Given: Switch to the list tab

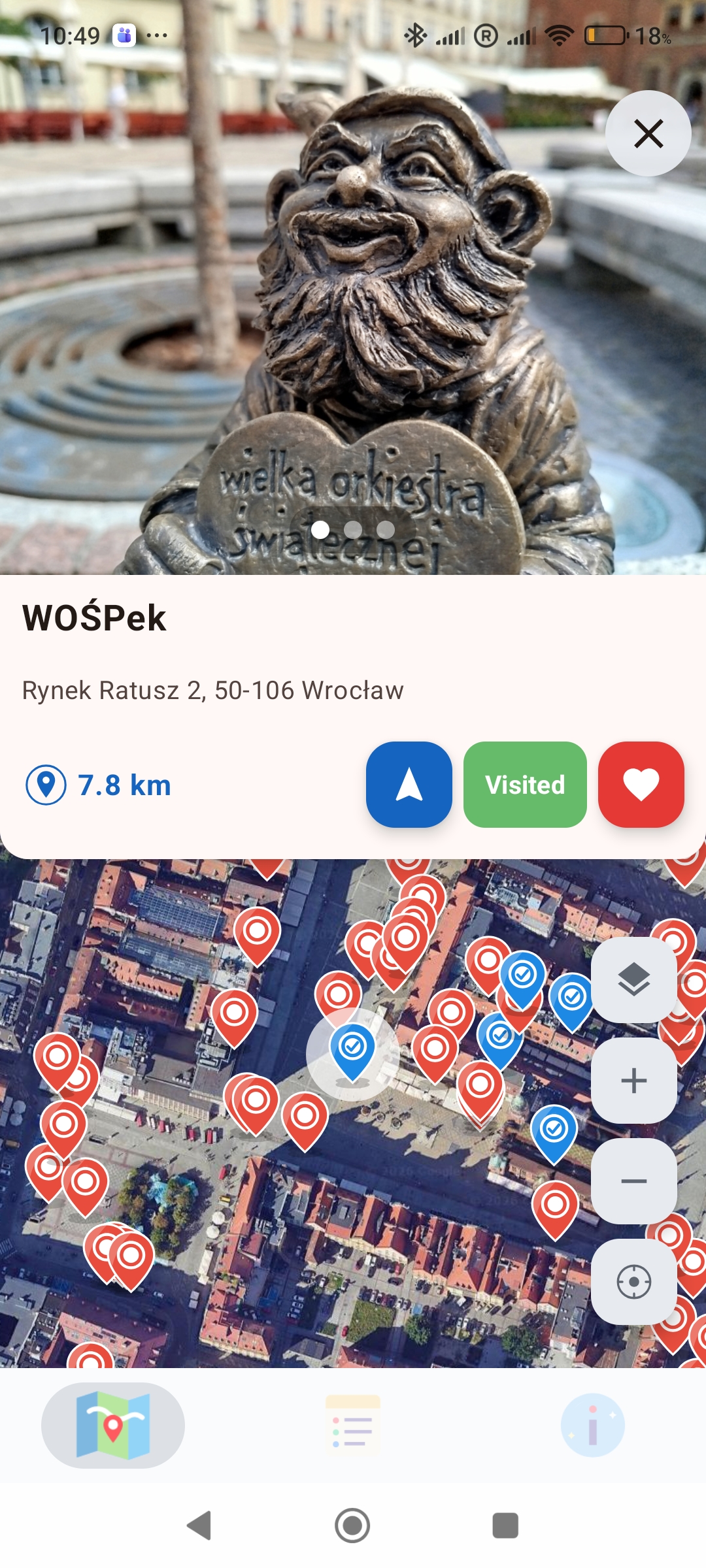Looking at the screenshot, I should click(x=352, y=1425).
